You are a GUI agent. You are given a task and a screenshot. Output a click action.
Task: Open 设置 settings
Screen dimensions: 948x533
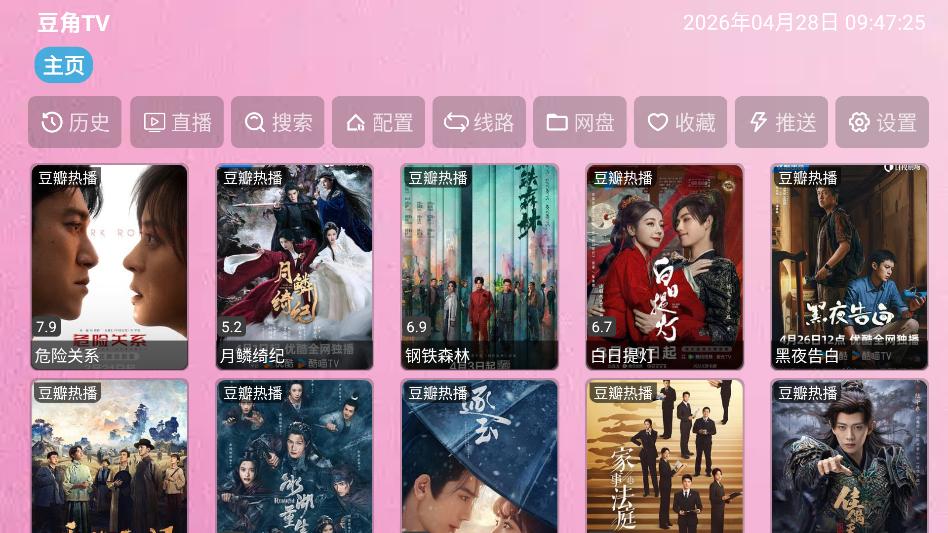tap(882, 122)
